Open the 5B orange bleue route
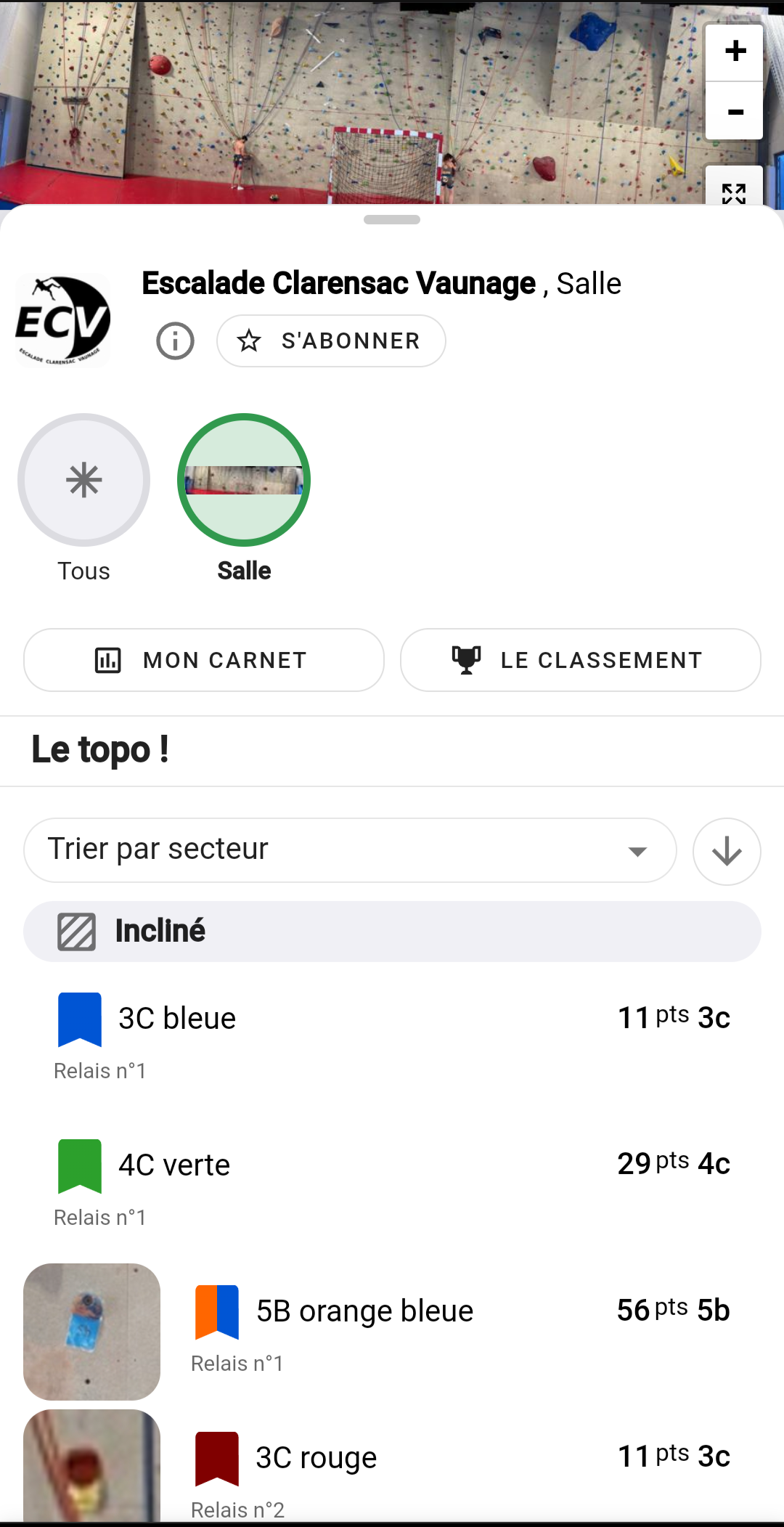The height and width of the screenshot is (1527, 784). [392, 1331]
